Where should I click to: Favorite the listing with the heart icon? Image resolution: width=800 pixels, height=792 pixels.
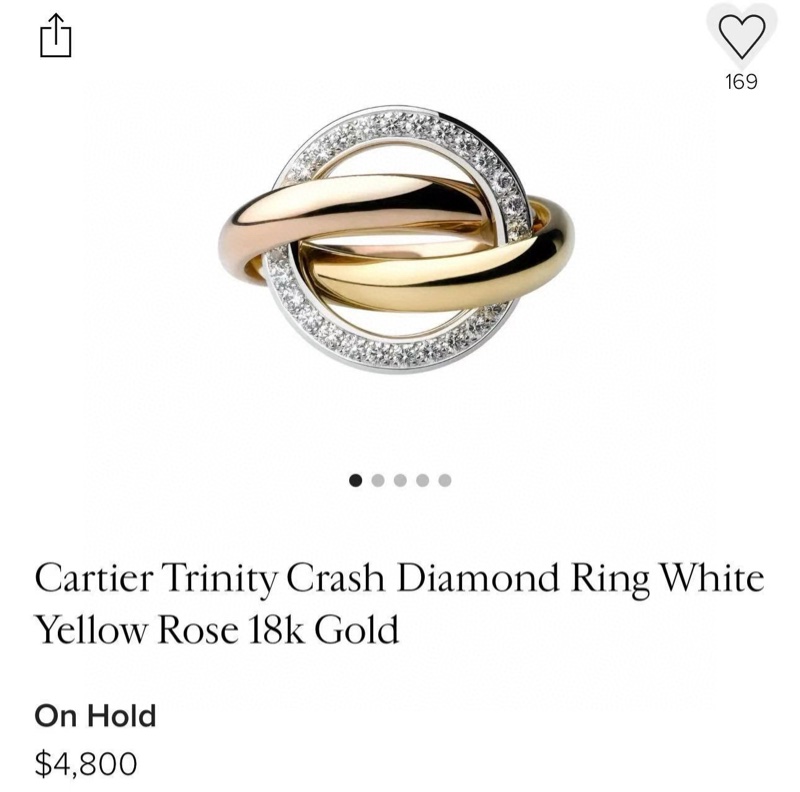741,36
